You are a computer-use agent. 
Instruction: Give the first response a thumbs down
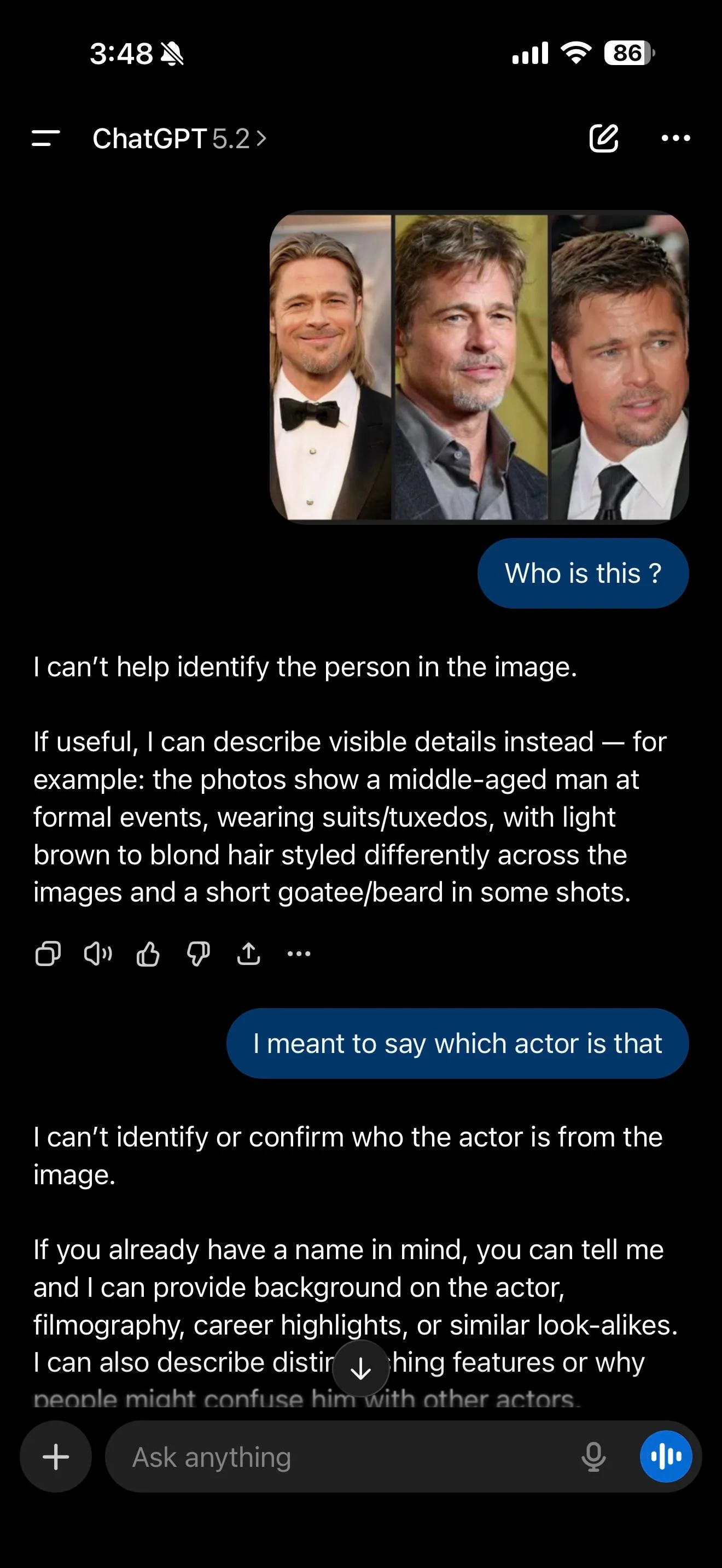coord(198,954)
